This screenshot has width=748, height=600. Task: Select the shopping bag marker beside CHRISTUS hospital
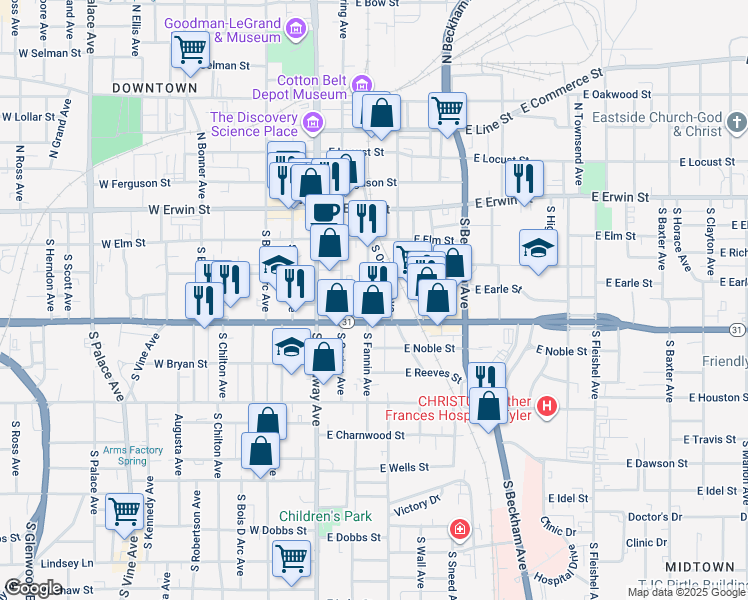489,407
